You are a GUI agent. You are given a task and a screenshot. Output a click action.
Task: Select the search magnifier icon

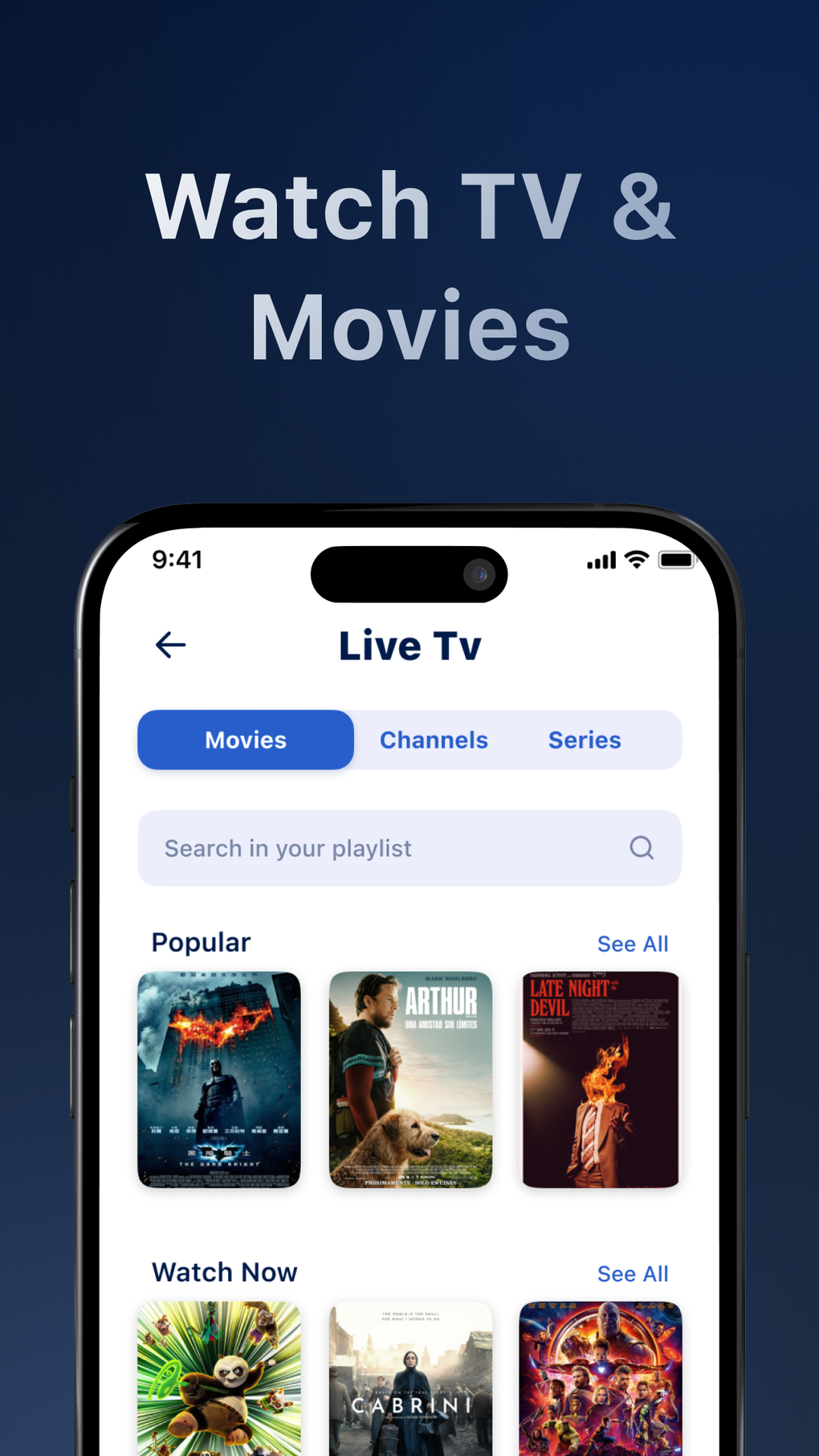coord(640,848)
